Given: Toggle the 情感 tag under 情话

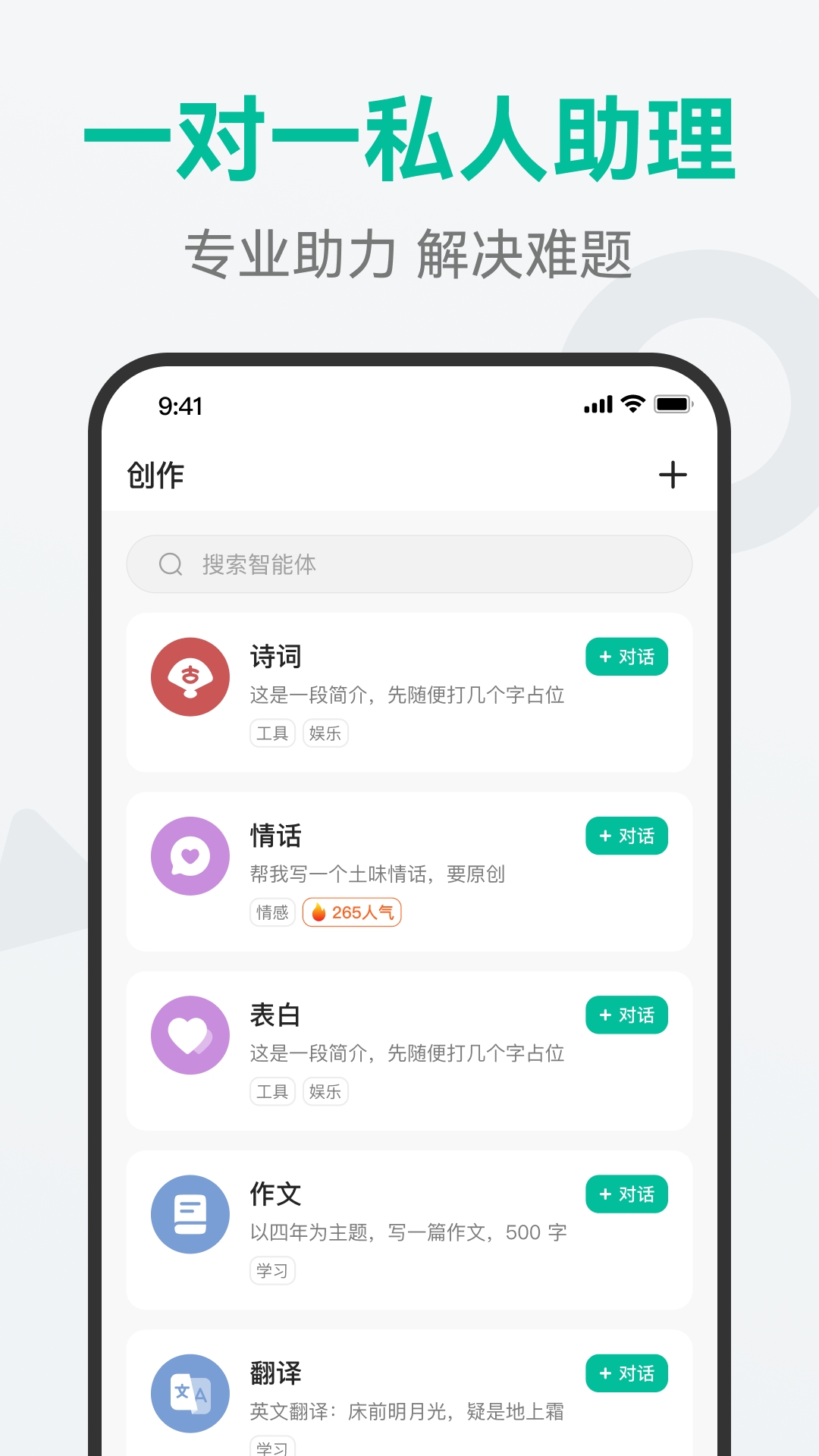Looking at the screenshot, I should click(273, 912).
